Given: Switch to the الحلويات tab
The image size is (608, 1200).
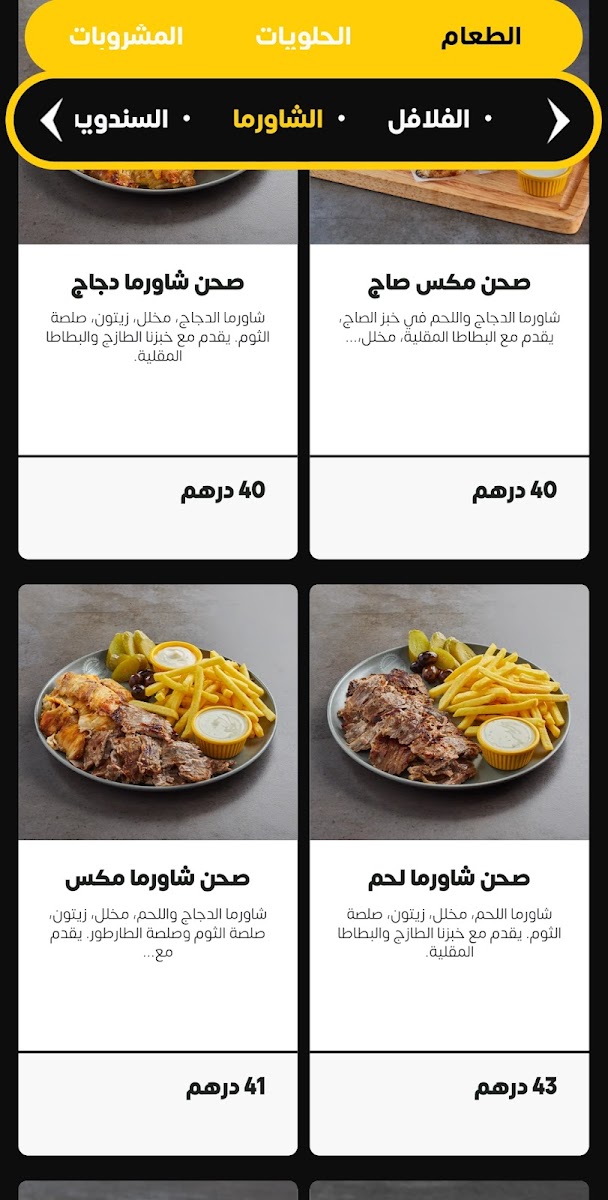Looking at the screenshot, I should coord(303,37).
